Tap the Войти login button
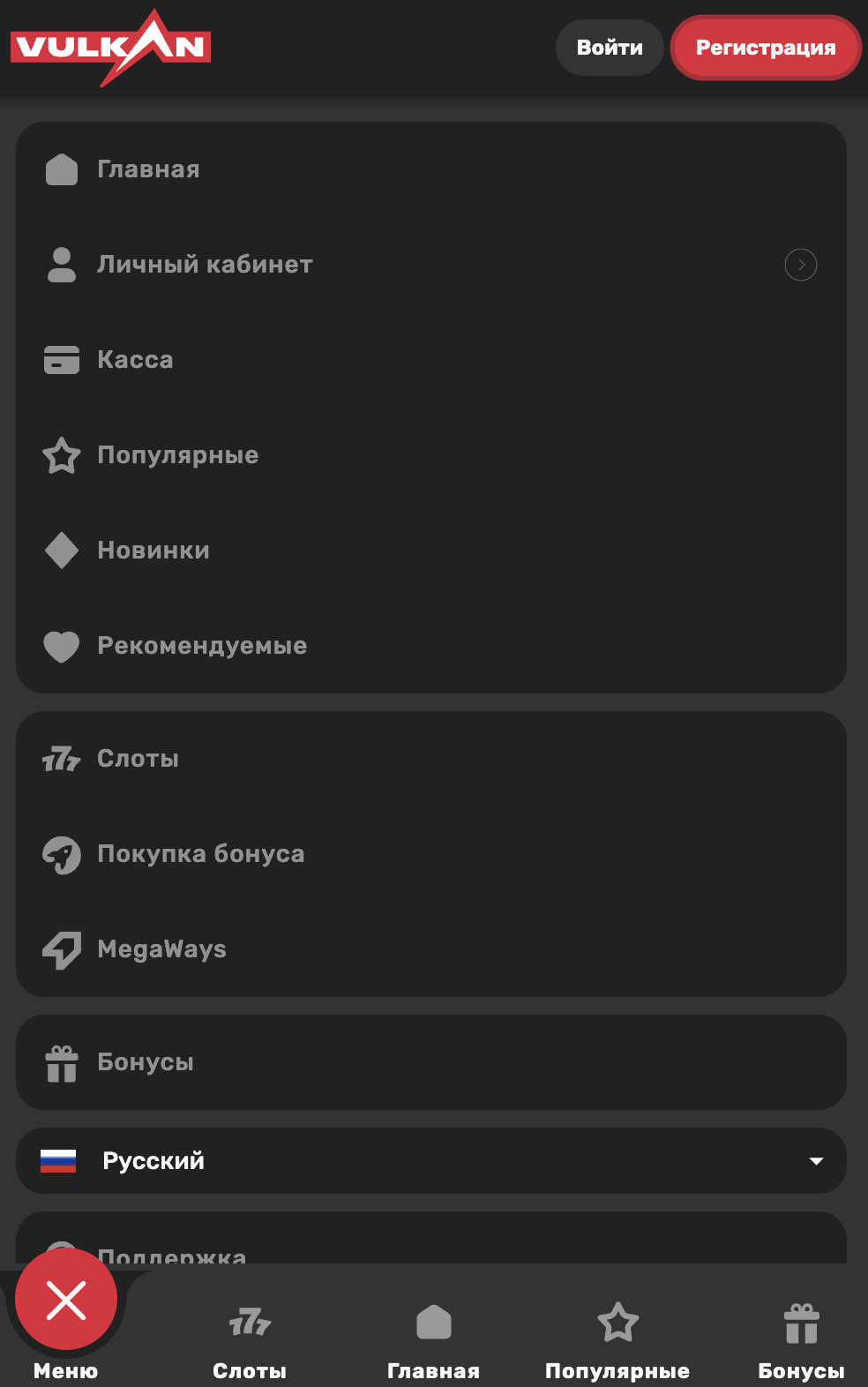 (x=609, y=48)
